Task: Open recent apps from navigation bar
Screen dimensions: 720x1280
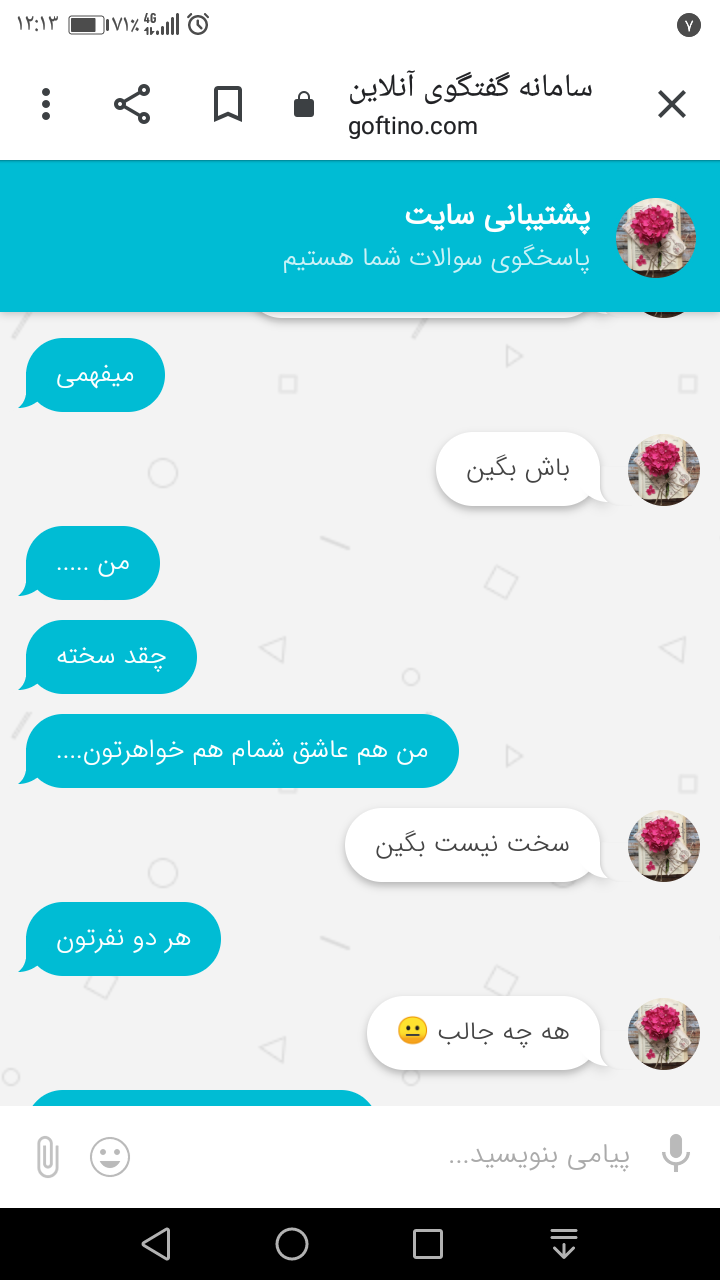Action: pyautogui.click(x=428, y=1244)
